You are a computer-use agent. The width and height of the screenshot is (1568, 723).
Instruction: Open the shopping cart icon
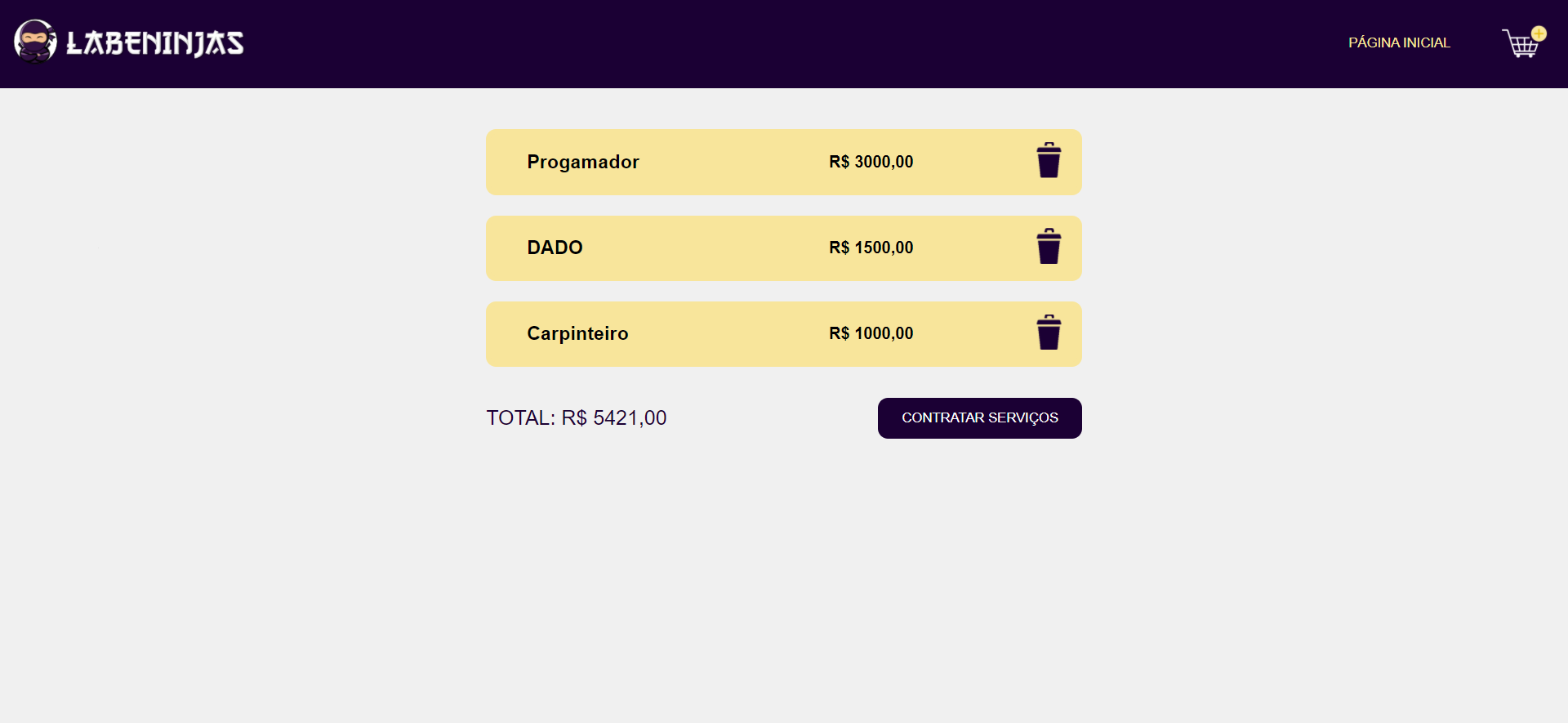pos(1522,42)
